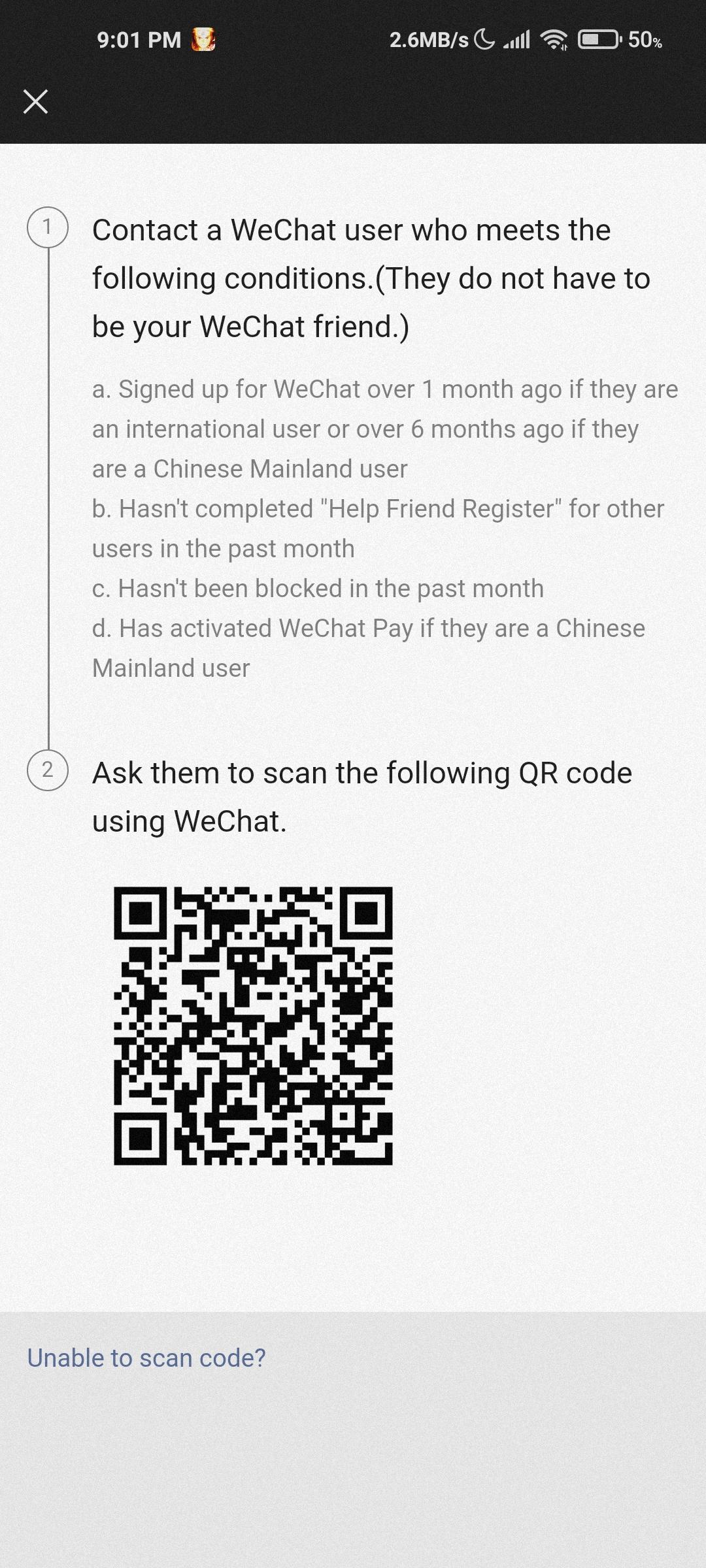Open the 'Unable to scan code?' link

pyautogui.click(x=146, y=1358)
